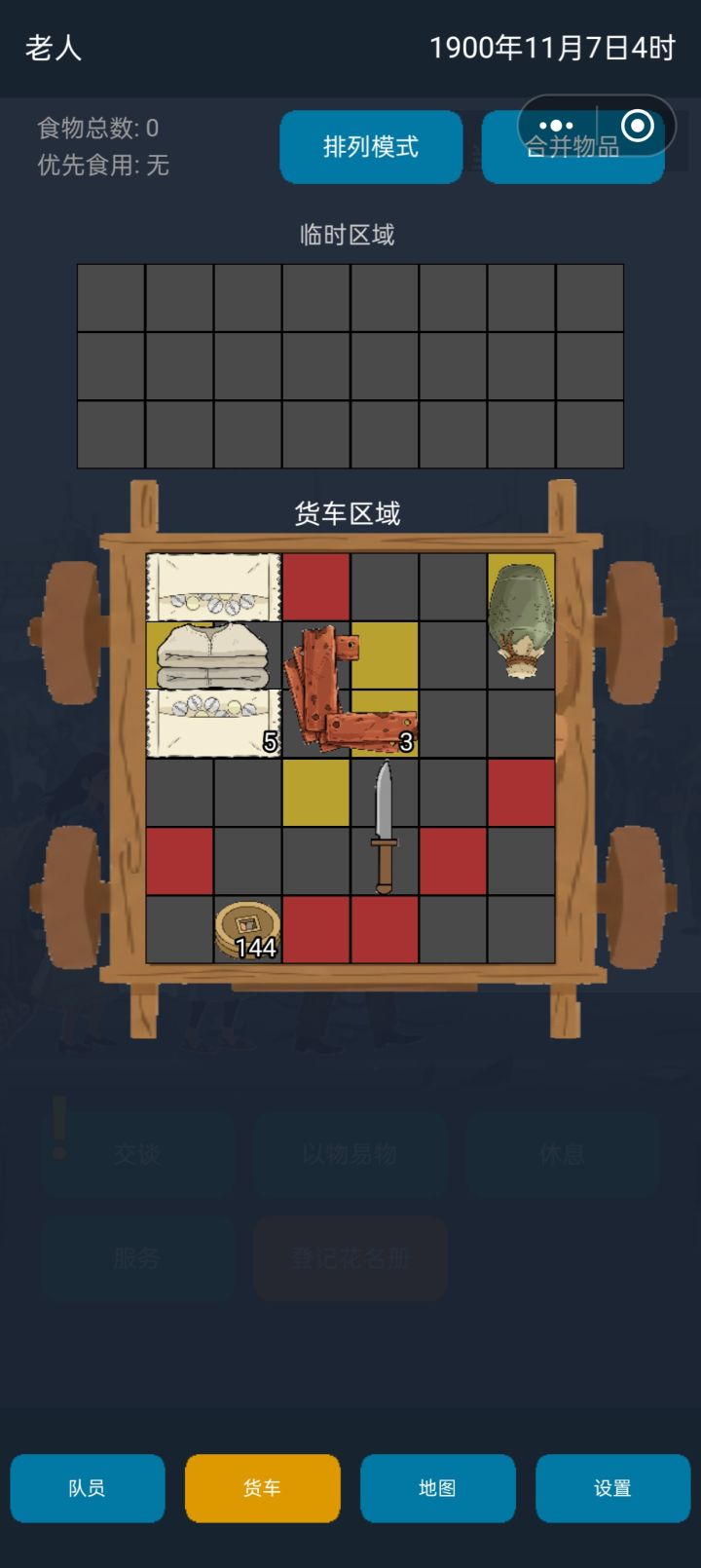Click an empty slot in 临时区域
Screen dimensions: 701x1568
[x=110, y=299]
